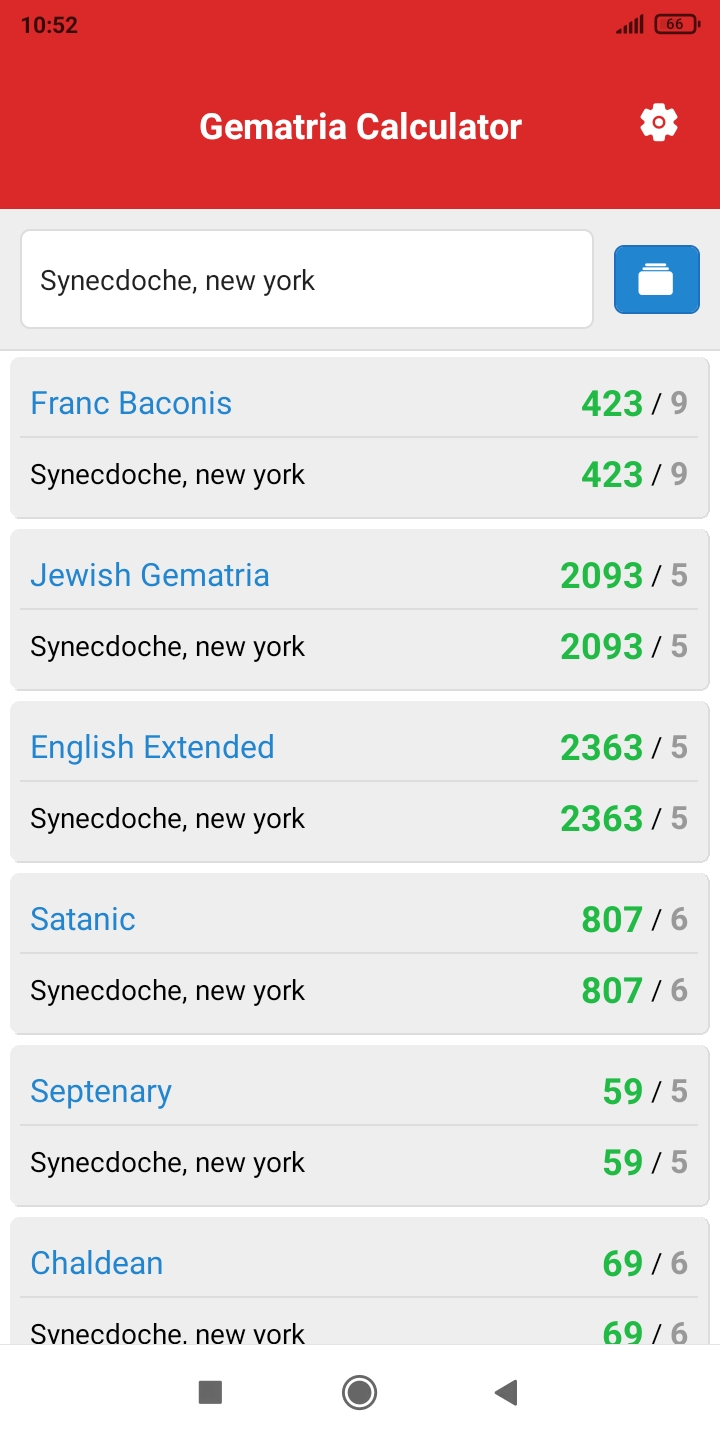This screenshot has height=1440, width=720.
Task: Open the settings gear
Action: point(659,124)
